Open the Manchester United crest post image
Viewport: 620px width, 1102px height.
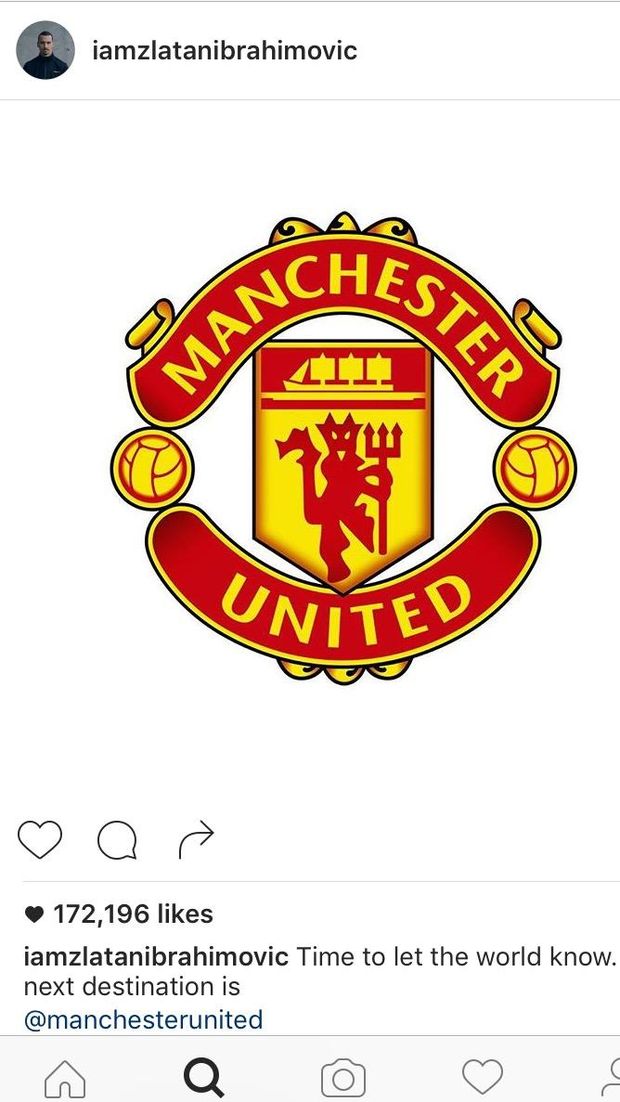click(343, 445)
